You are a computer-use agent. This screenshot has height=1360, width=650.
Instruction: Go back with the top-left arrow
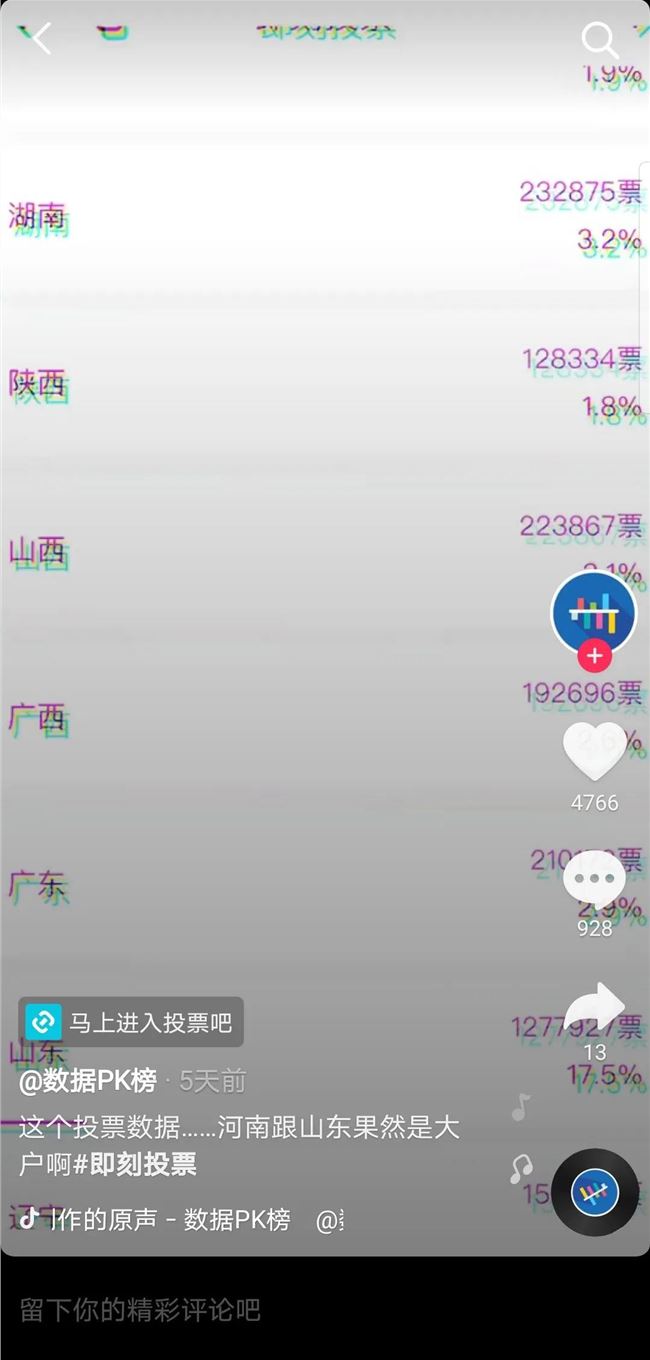[40, 39]
